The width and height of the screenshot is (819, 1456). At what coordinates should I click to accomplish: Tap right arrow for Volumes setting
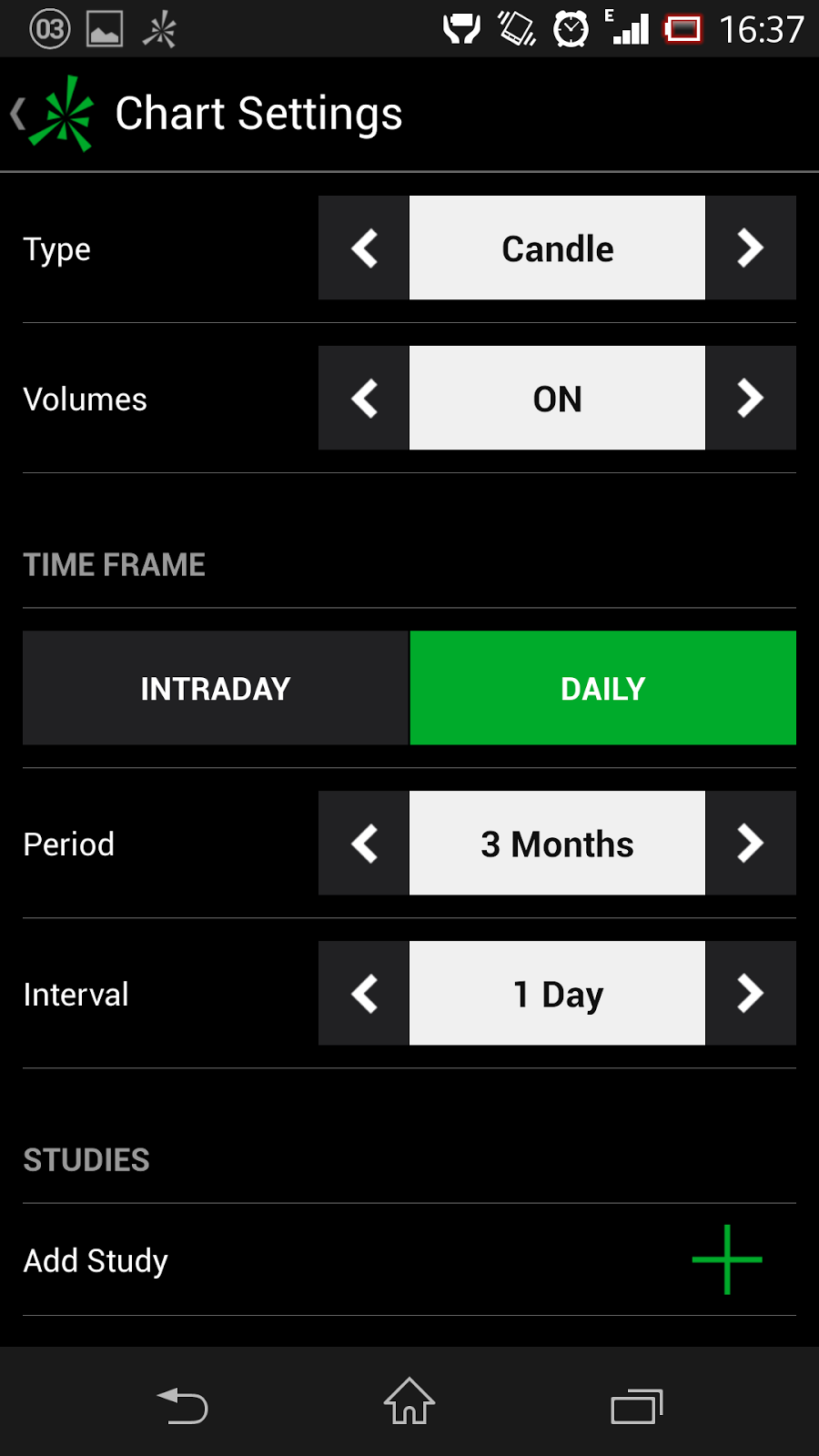(x=750, y=398)
